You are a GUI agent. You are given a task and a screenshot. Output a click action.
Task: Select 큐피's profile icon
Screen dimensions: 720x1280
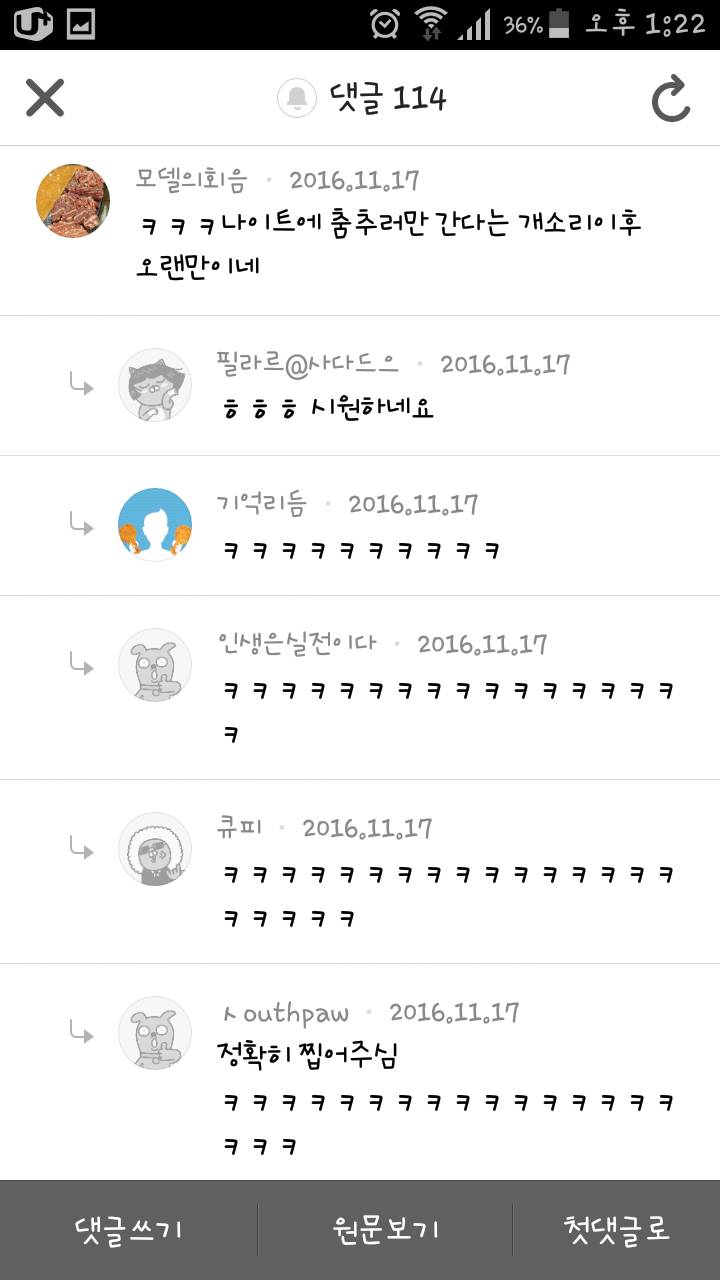pyautogui.click(x=155, y=849)
